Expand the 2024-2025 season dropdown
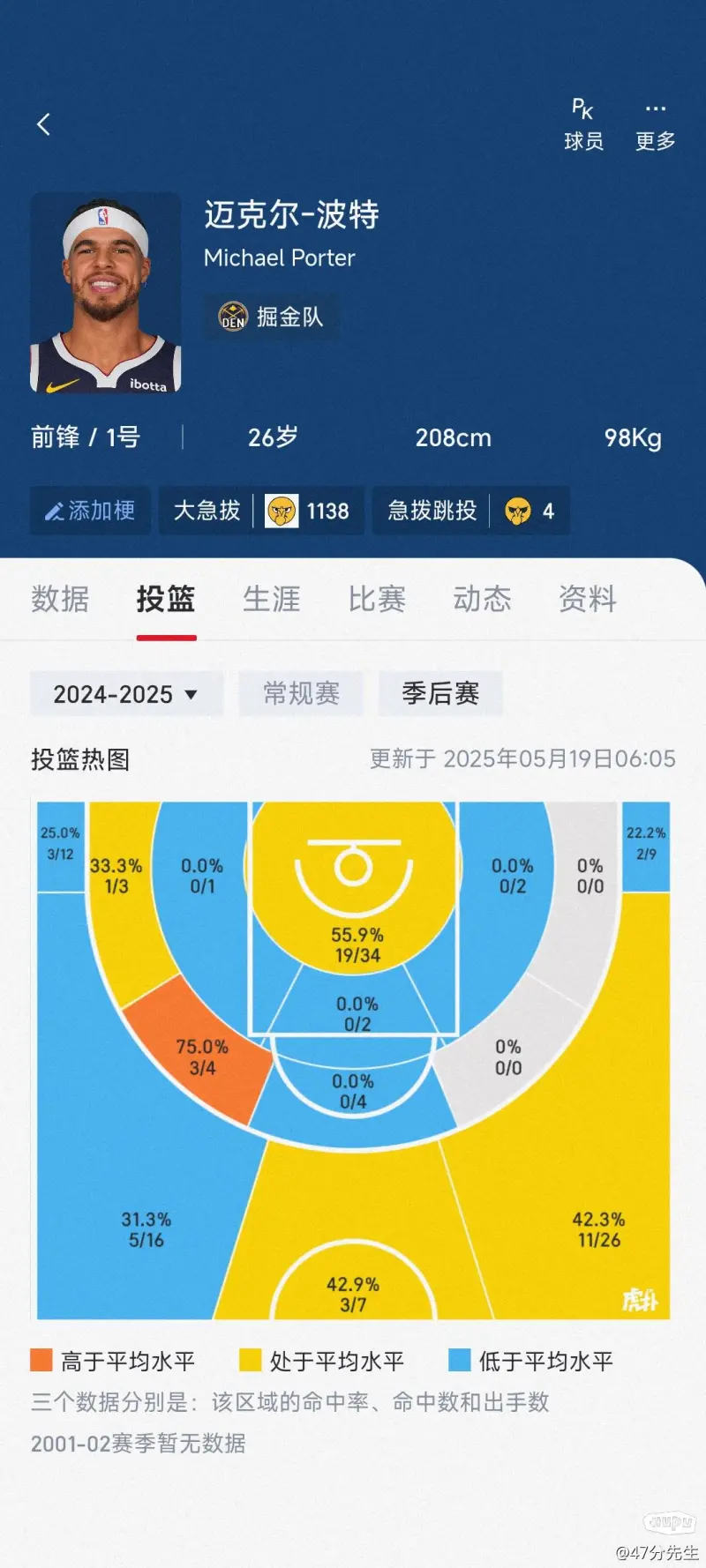Viewport: 706px width, 1568px height. (125, 694)
